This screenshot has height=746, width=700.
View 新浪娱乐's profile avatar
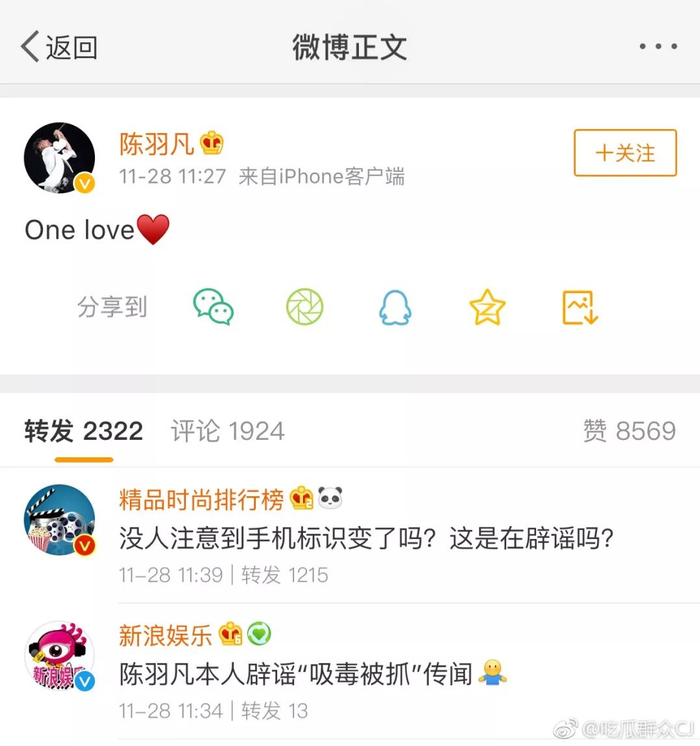(x=59, y=656)
